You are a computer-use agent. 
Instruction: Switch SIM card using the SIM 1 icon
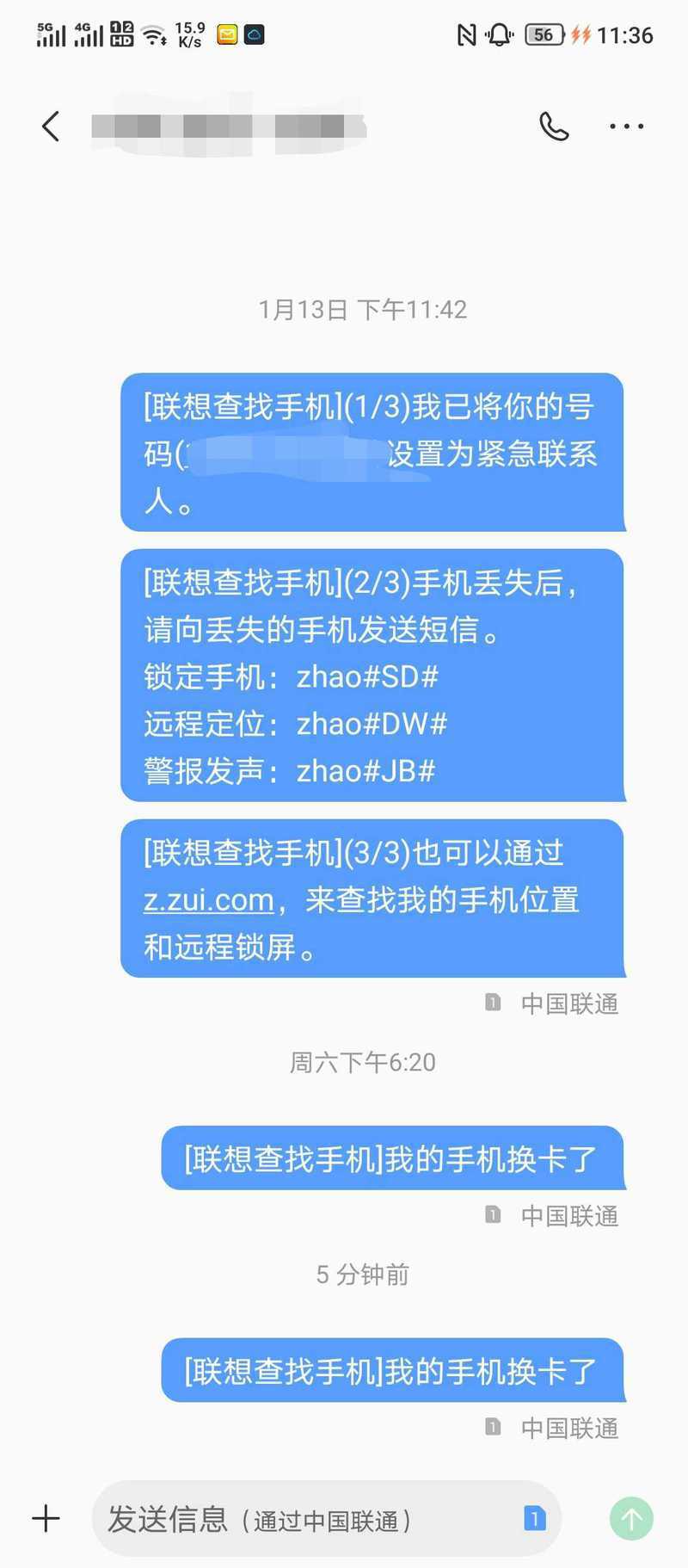pos(534,1518)
